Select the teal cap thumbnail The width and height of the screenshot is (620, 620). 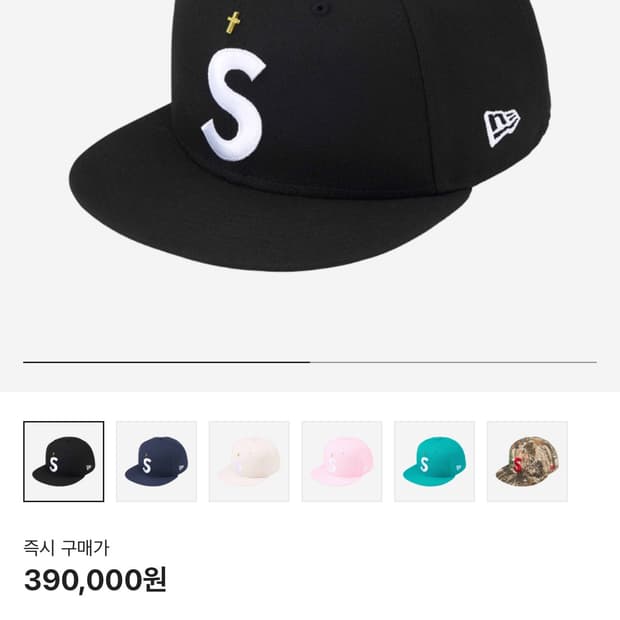tap(434, 461)
